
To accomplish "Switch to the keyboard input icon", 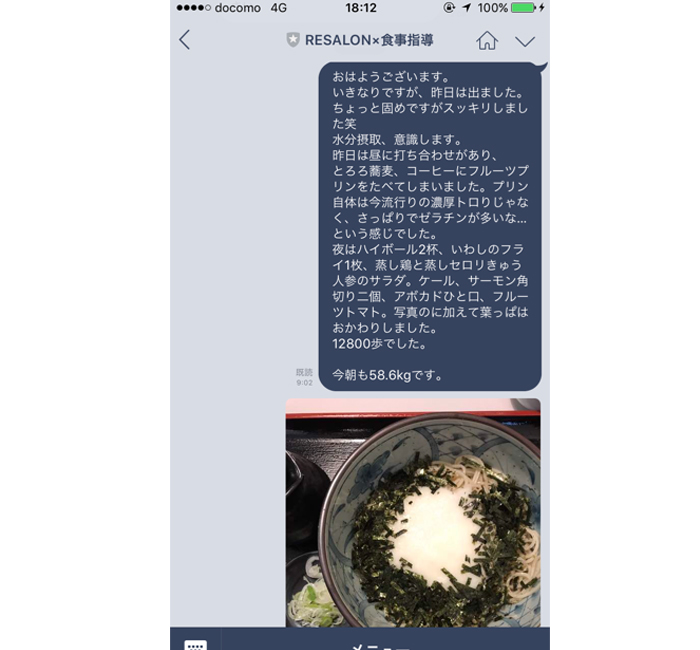I will tap(195, 641).
